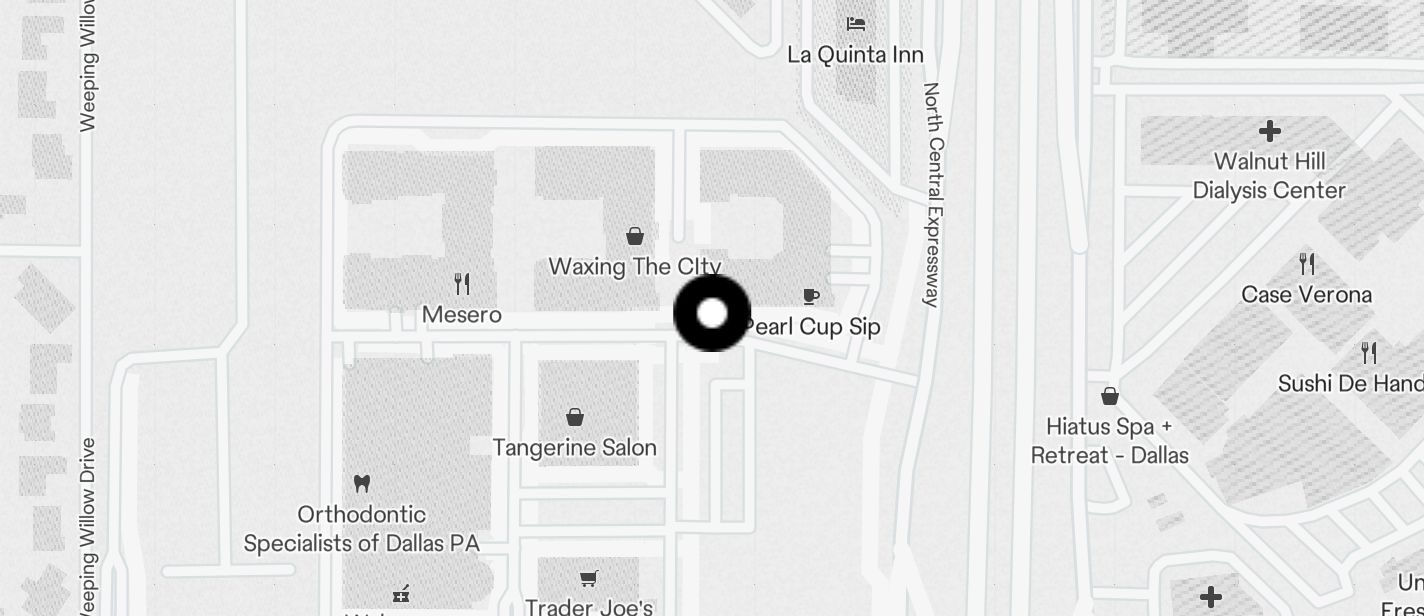Tap the current location pin marker

pos(712,314)
